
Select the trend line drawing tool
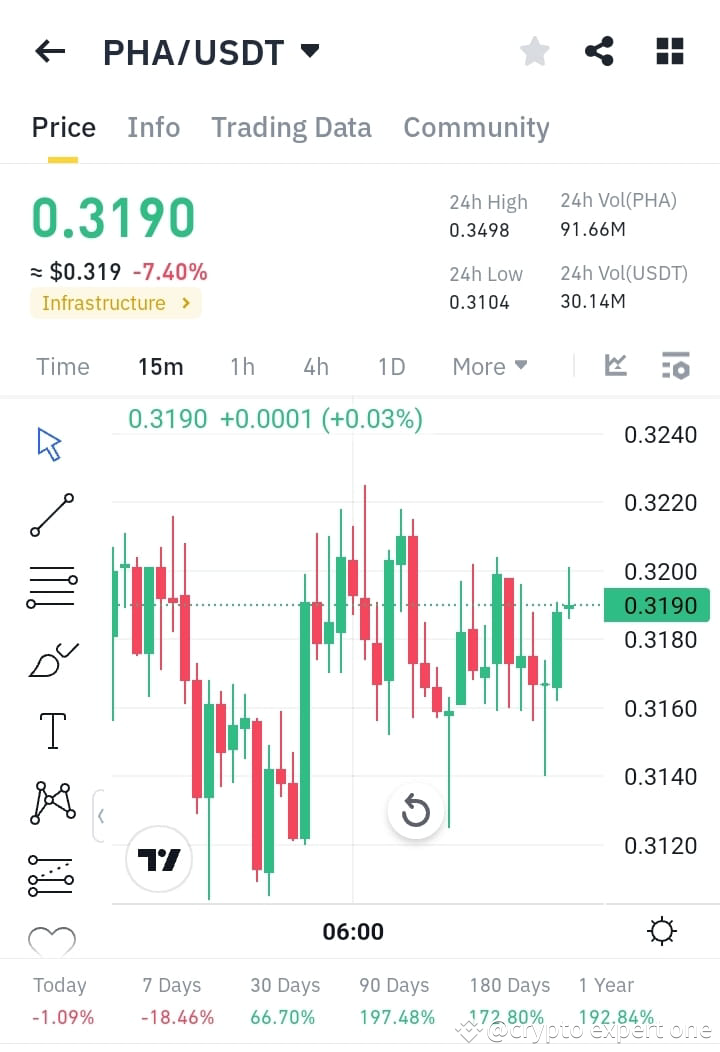(52, 516)
